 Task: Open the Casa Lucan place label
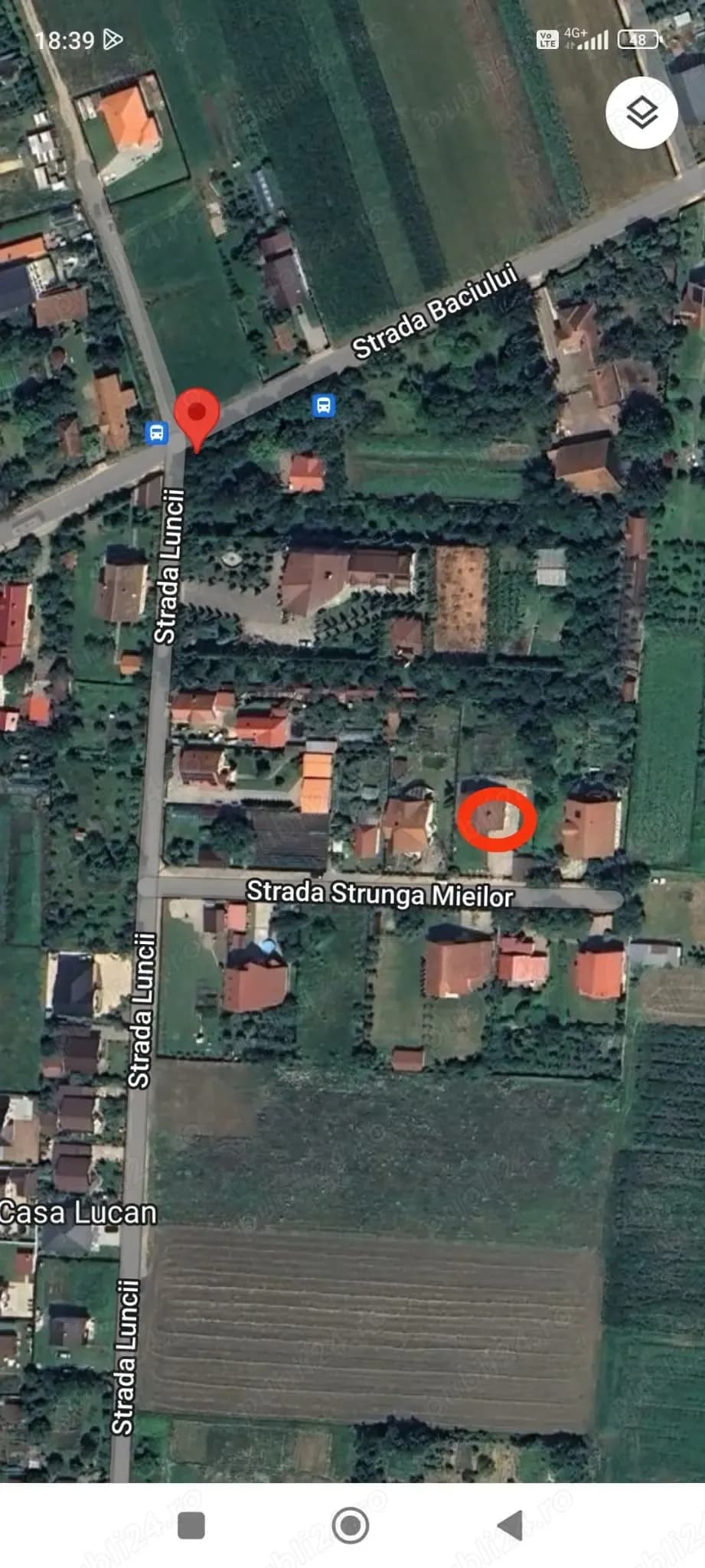[x=77, y=1212]
